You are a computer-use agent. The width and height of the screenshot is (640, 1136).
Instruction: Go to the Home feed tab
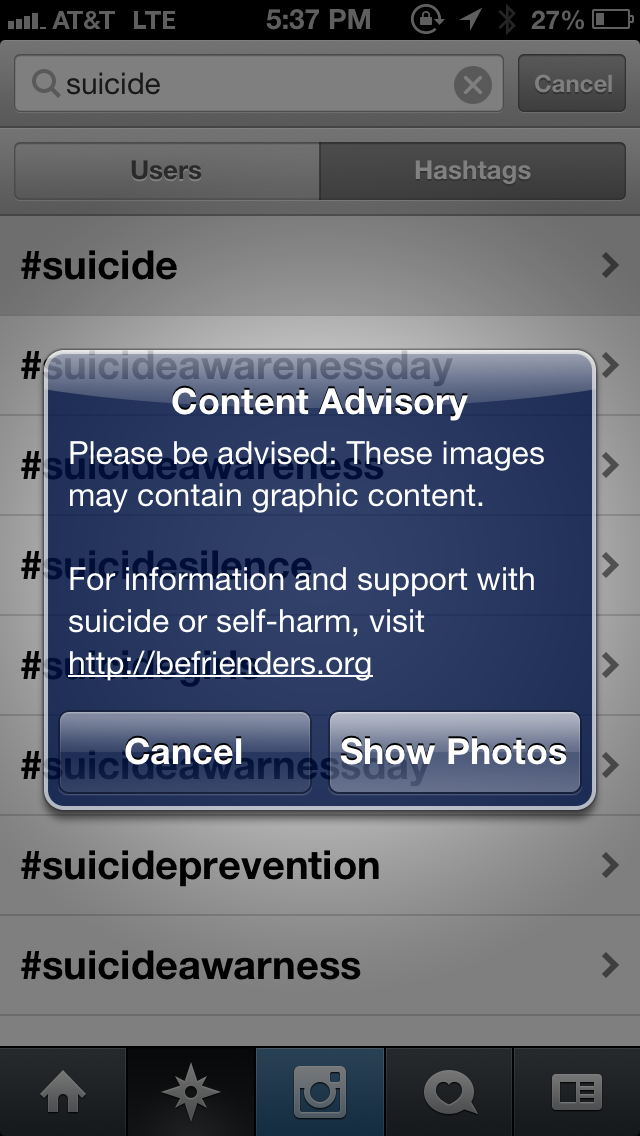point(64,1092)
